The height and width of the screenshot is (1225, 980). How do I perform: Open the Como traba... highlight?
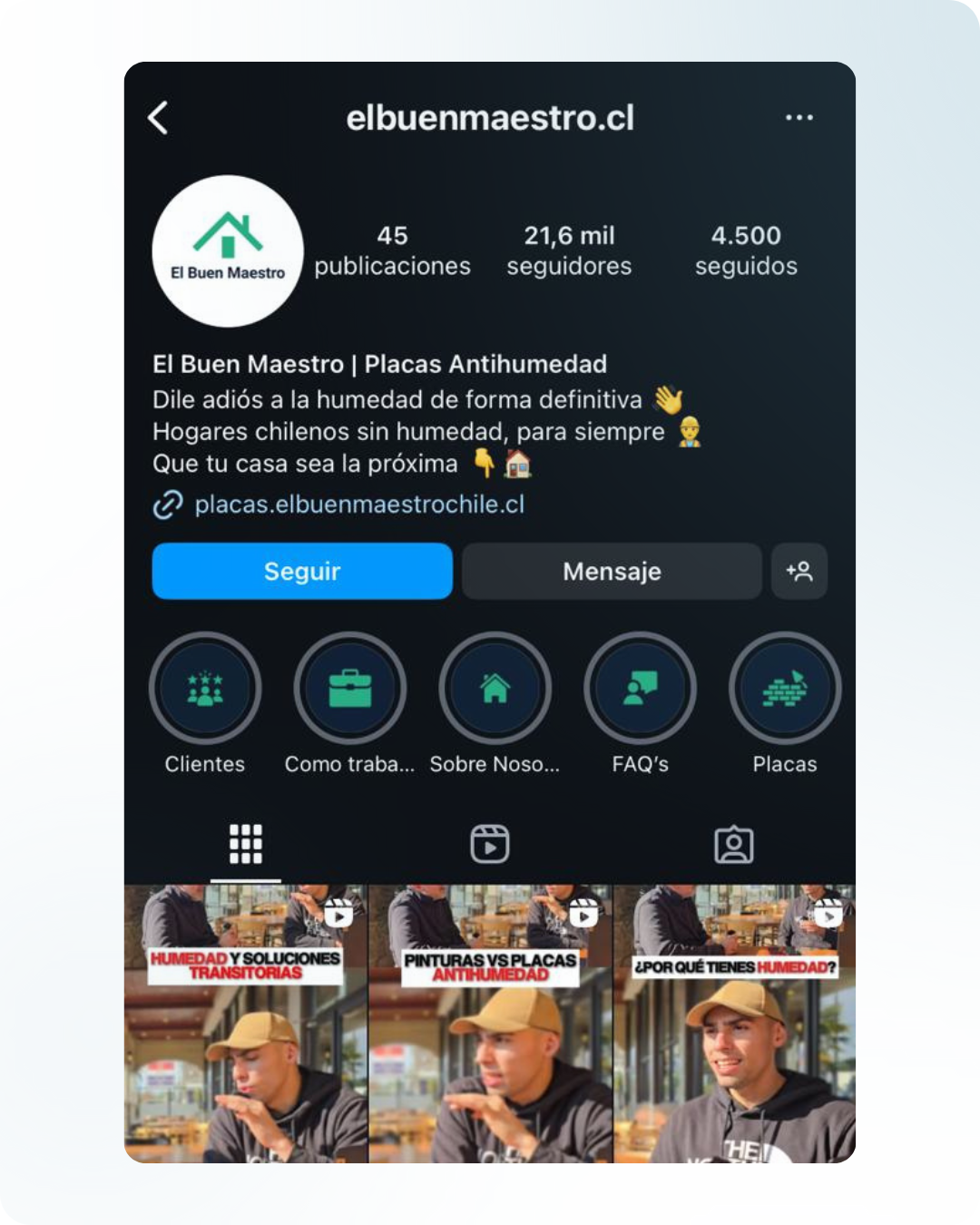pyautogui.click(x=349, y=688)
